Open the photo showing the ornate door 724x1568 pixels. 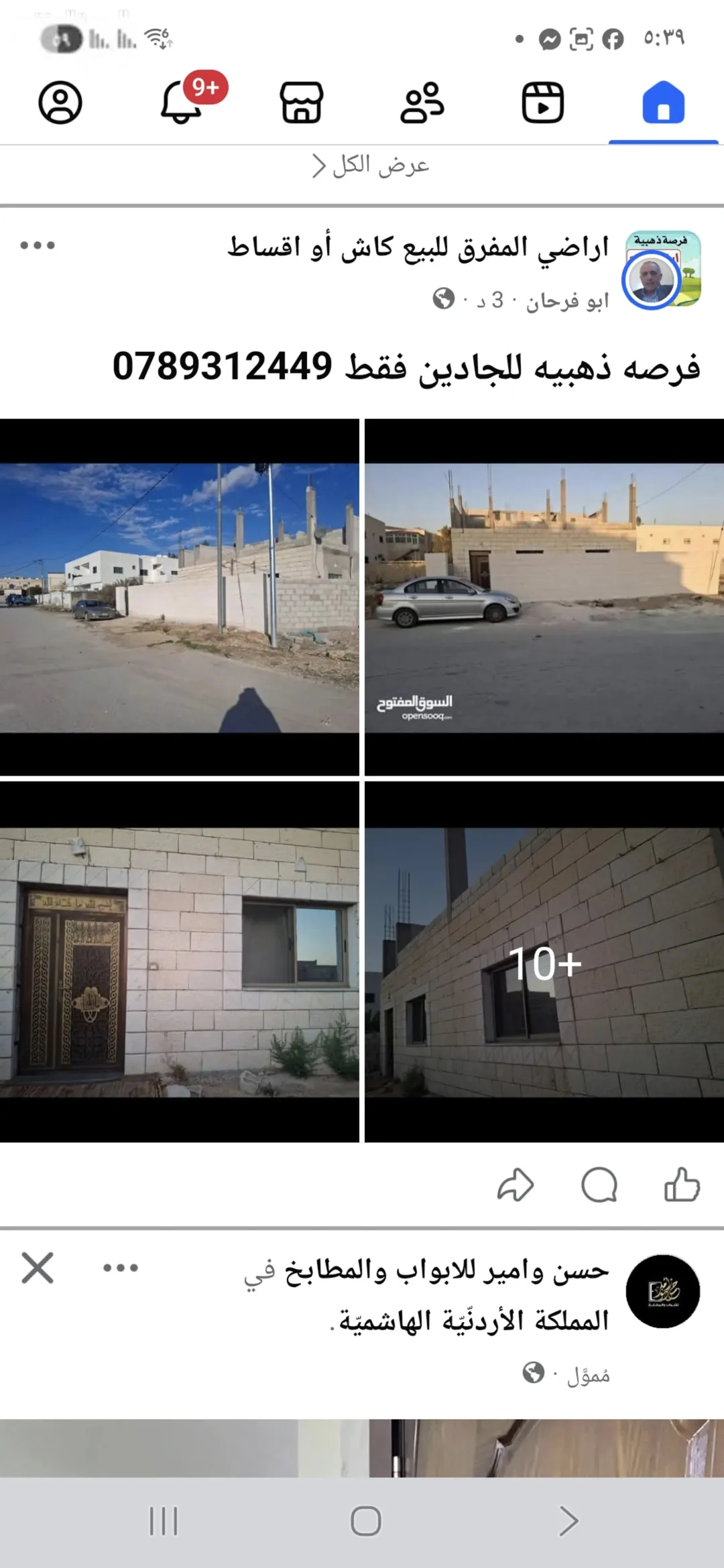pos(180,962)
